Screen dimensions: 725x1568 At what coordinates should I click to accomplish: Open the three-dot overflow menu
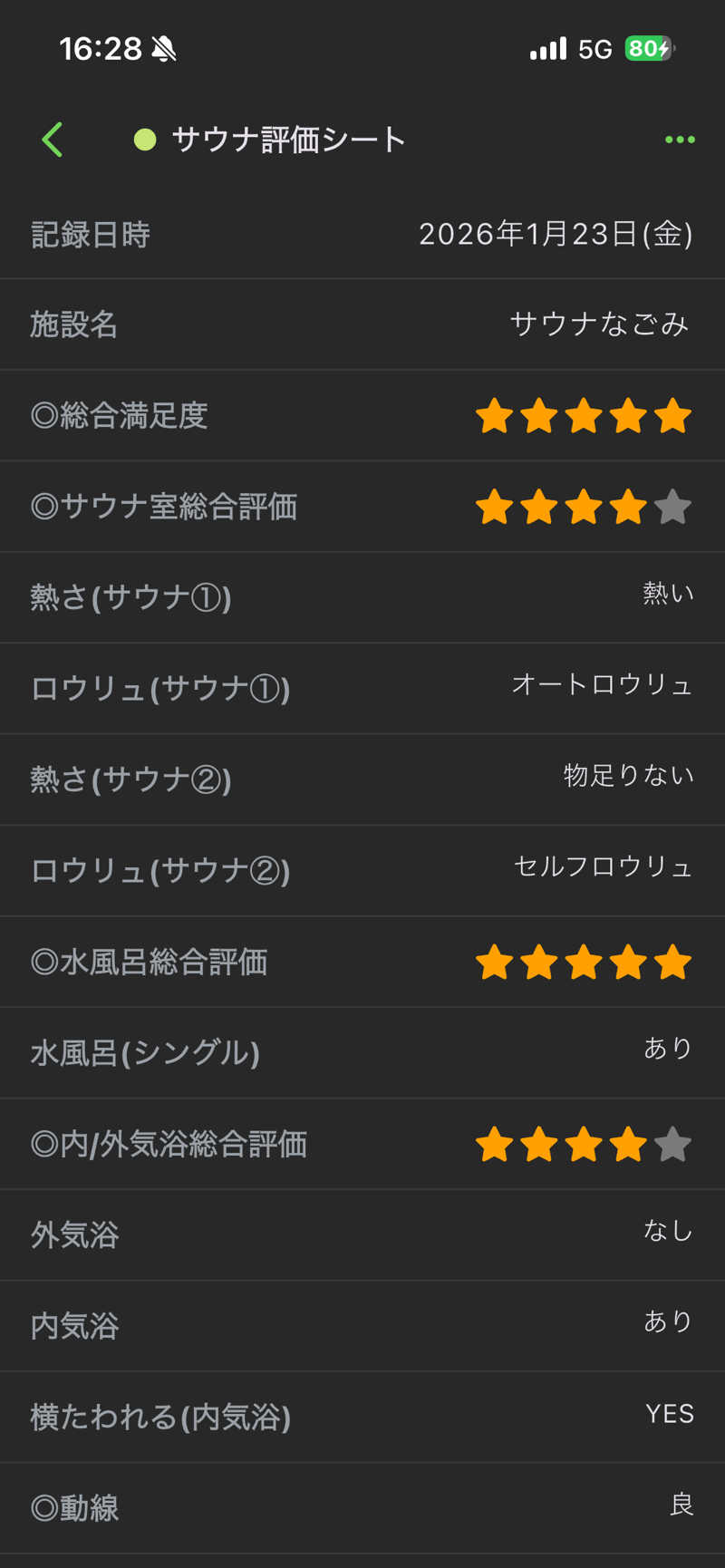[x=679, y=140]
